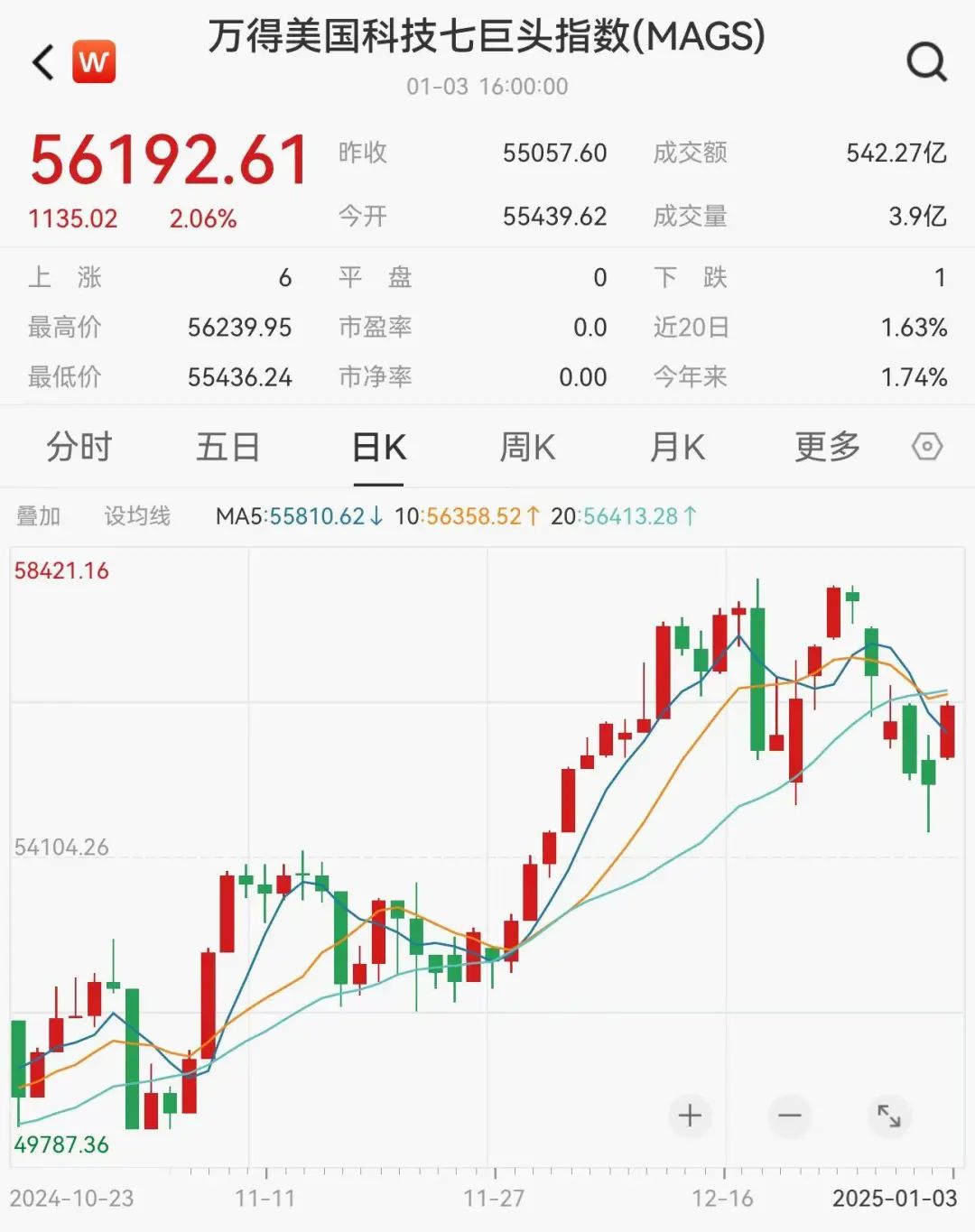This screenshot has width=975, height=1232.
Task: Select the 月K monthly chart view
Action: [677, 446]
